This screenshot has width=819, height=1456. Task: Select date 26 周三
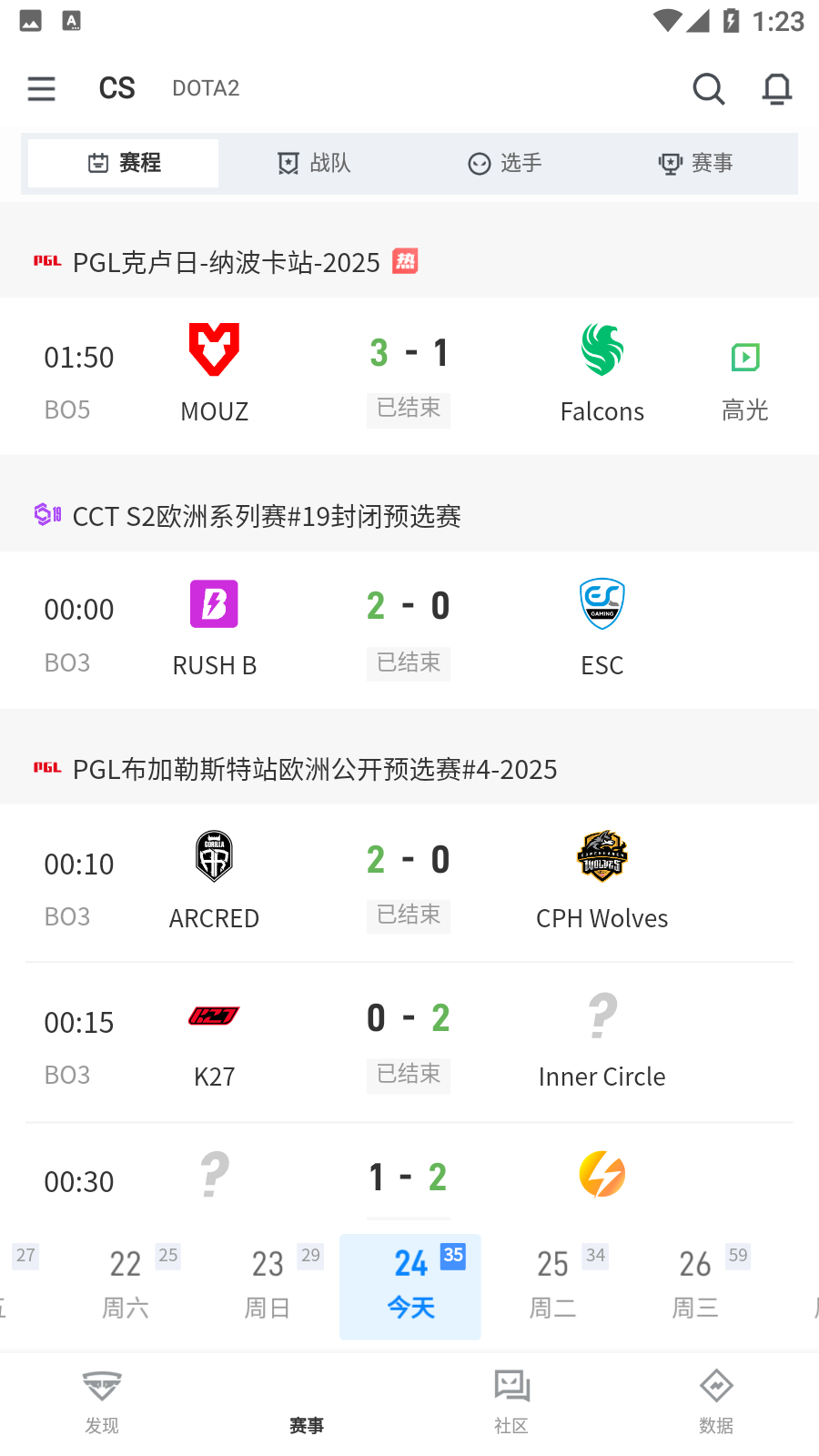click(x=695, y=1285)
